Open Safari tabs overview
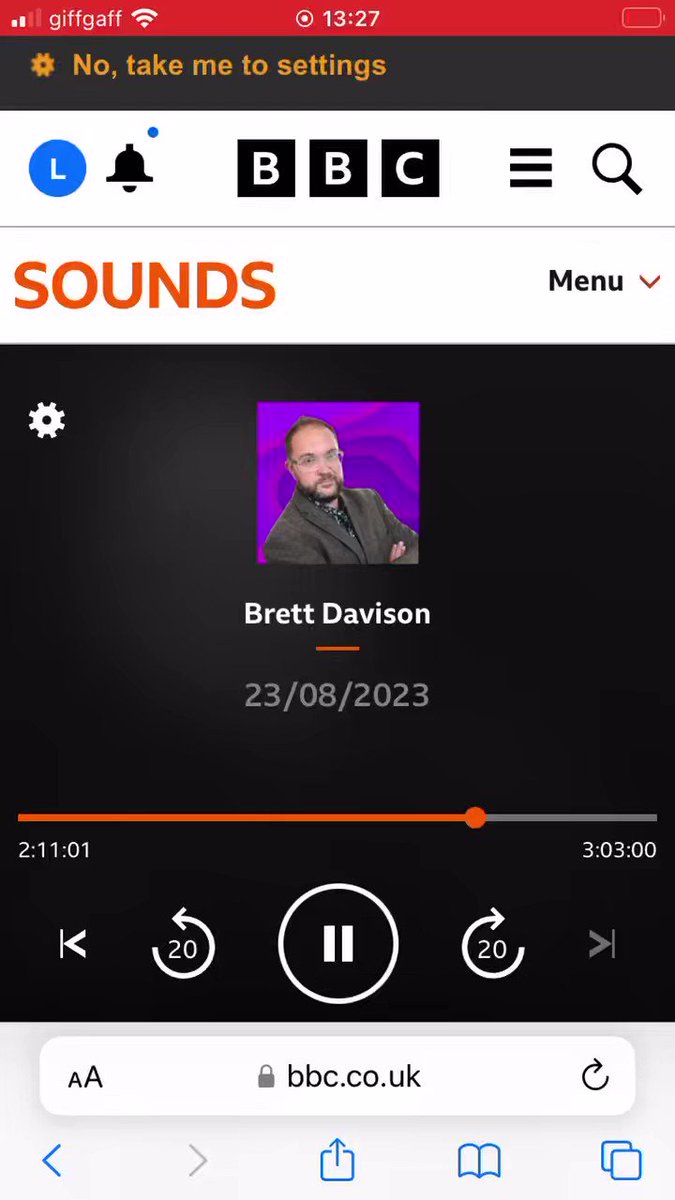Viewport: 675px width, 1200px height. click(x=621, y=1161)
